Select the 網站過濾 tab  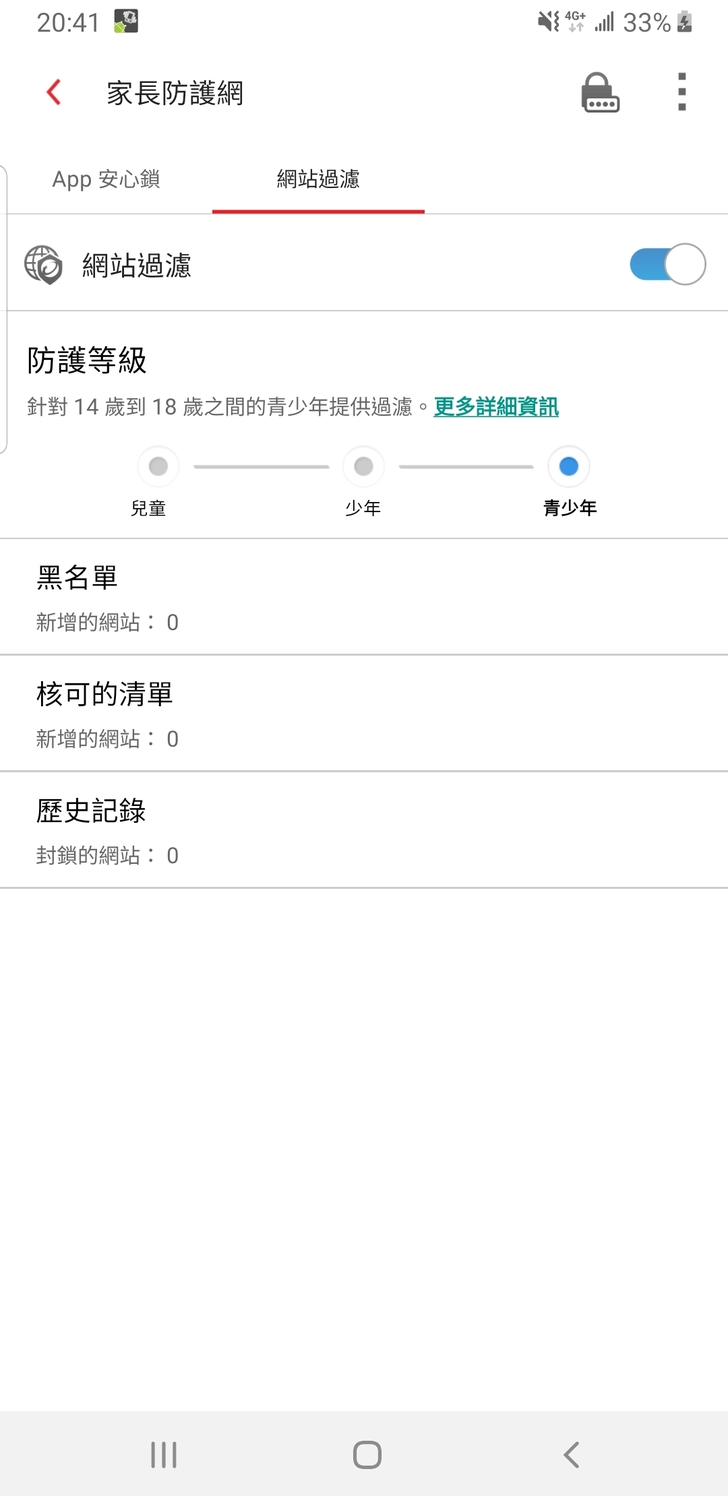(x=318, y=180)
